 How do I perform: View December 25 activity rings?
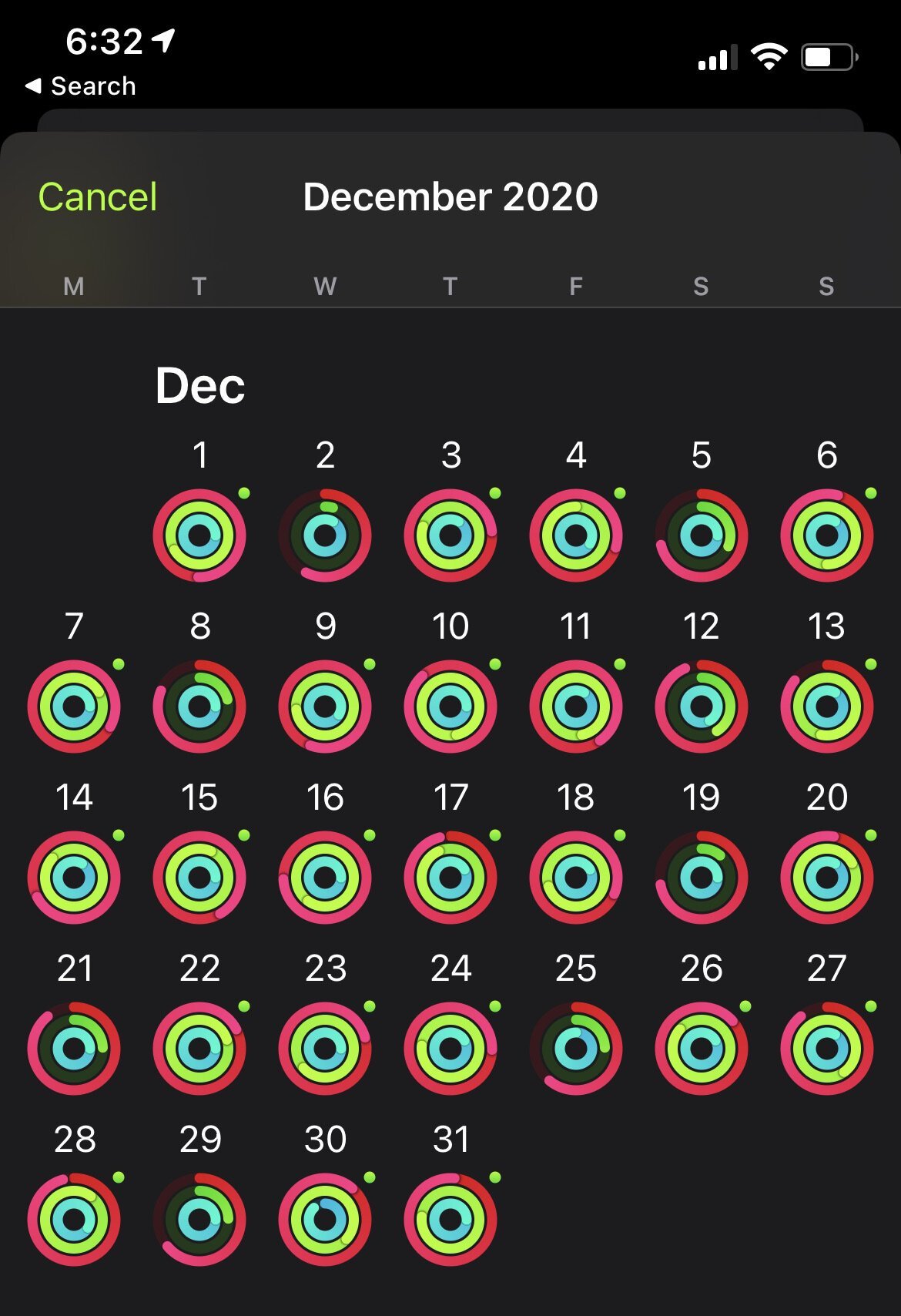point(576,1048)
